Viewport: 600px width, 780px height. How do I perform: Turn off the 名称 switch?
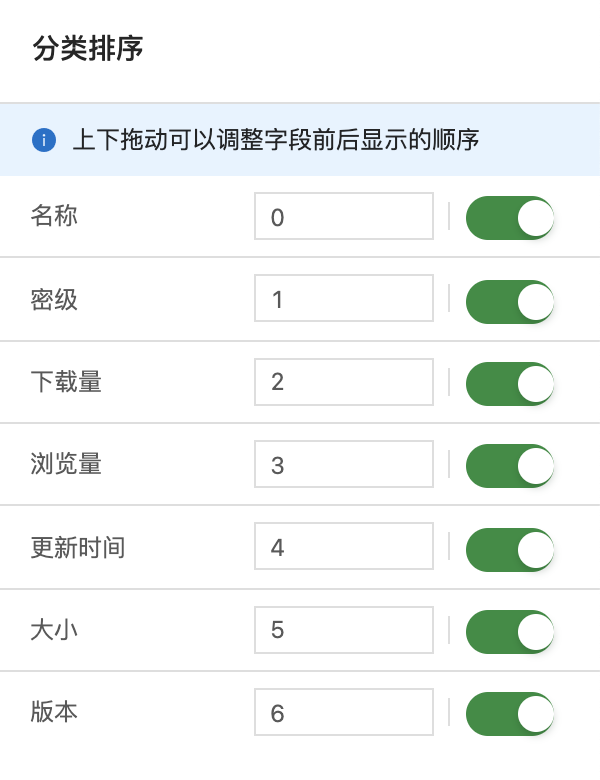[510, 218]
